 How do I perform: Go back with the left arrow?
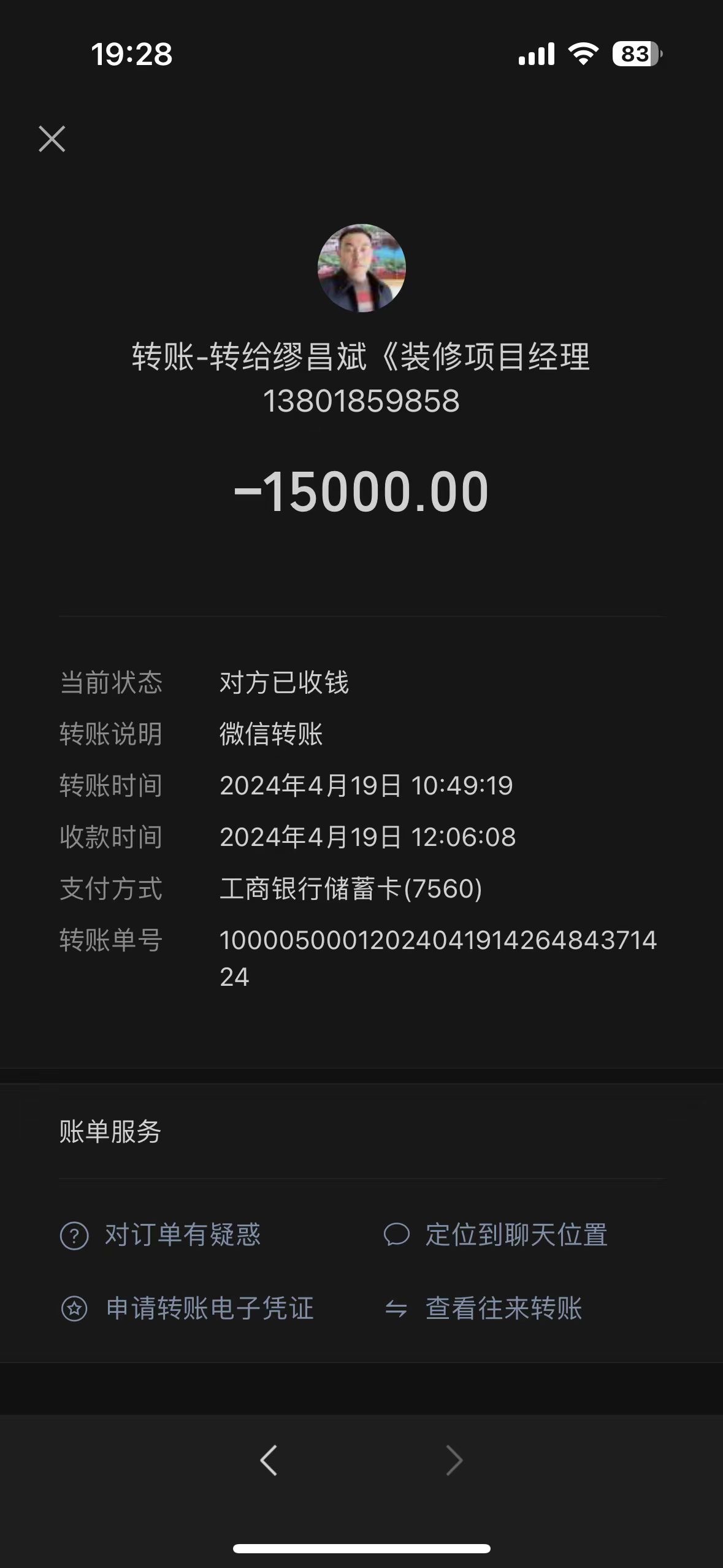pos(269,1460)
